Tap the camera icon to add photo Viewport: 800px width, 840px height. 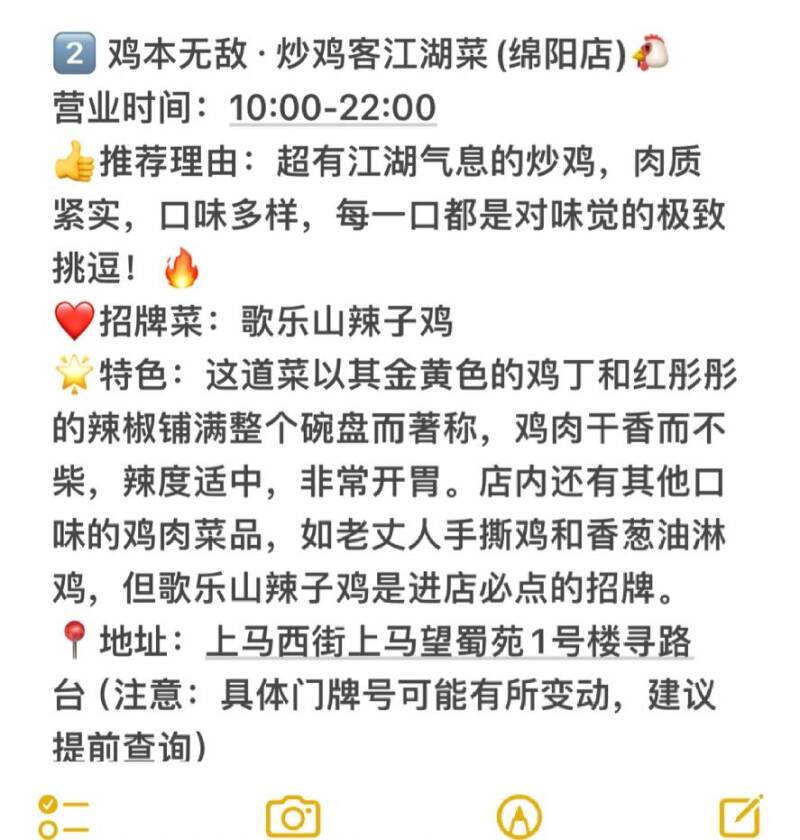[x=292, y=816]
